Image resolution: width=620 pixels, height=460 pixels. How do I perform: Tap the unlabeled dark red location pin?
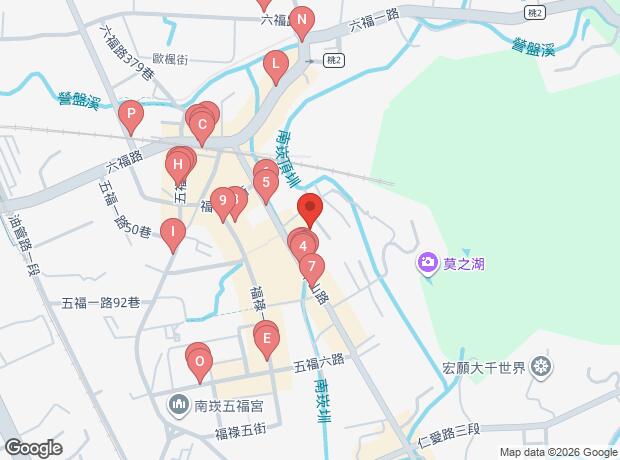[x=310, y=210]
